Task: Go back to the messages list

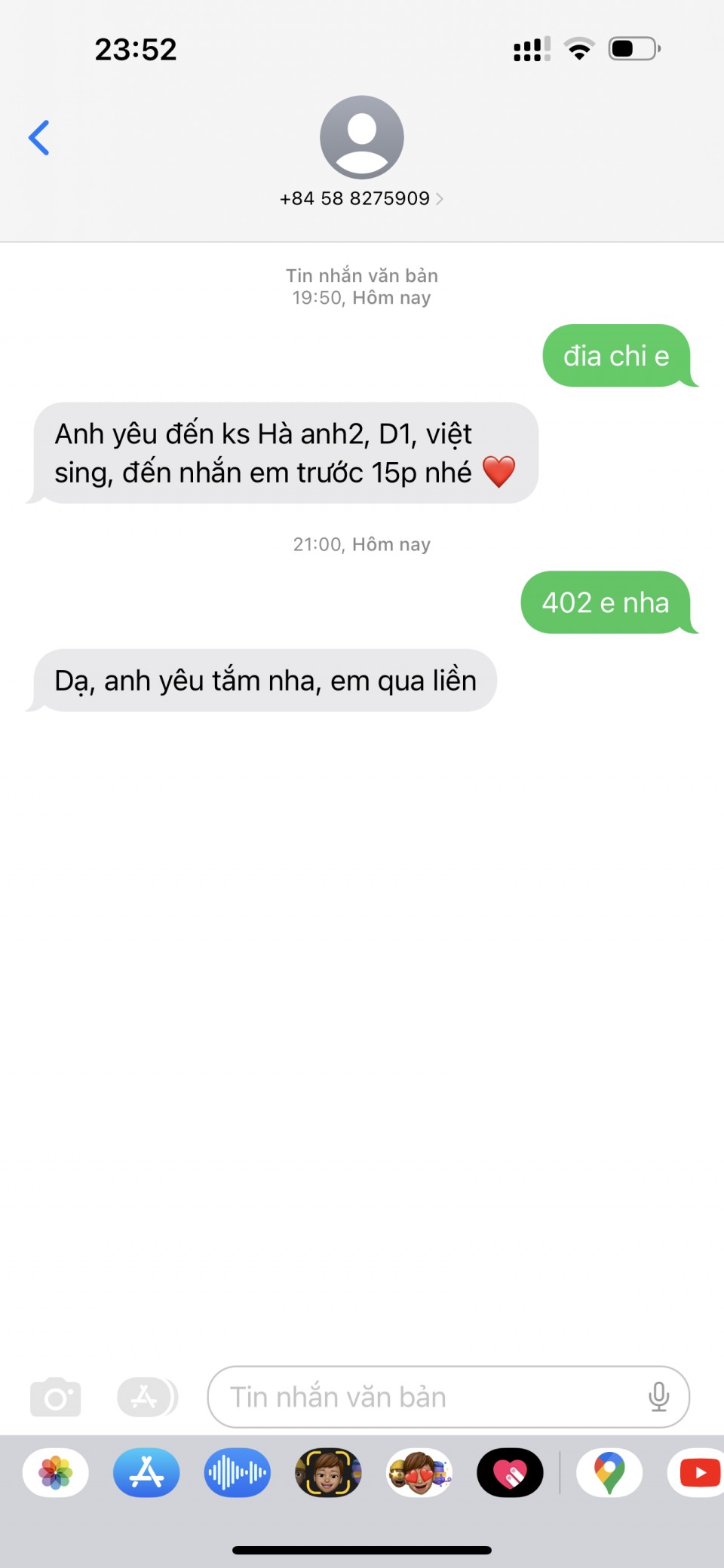Action: (39, 138)
